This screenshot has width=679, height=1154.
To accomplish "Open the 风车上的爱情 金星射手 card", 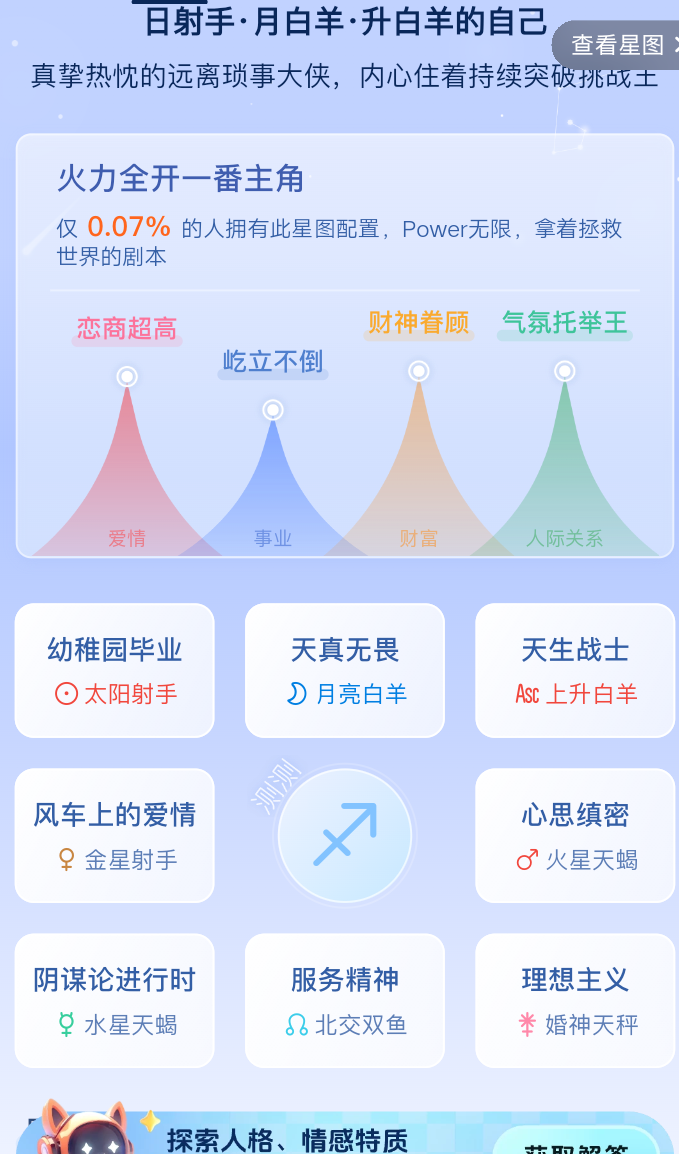I will tap(115, 835).
